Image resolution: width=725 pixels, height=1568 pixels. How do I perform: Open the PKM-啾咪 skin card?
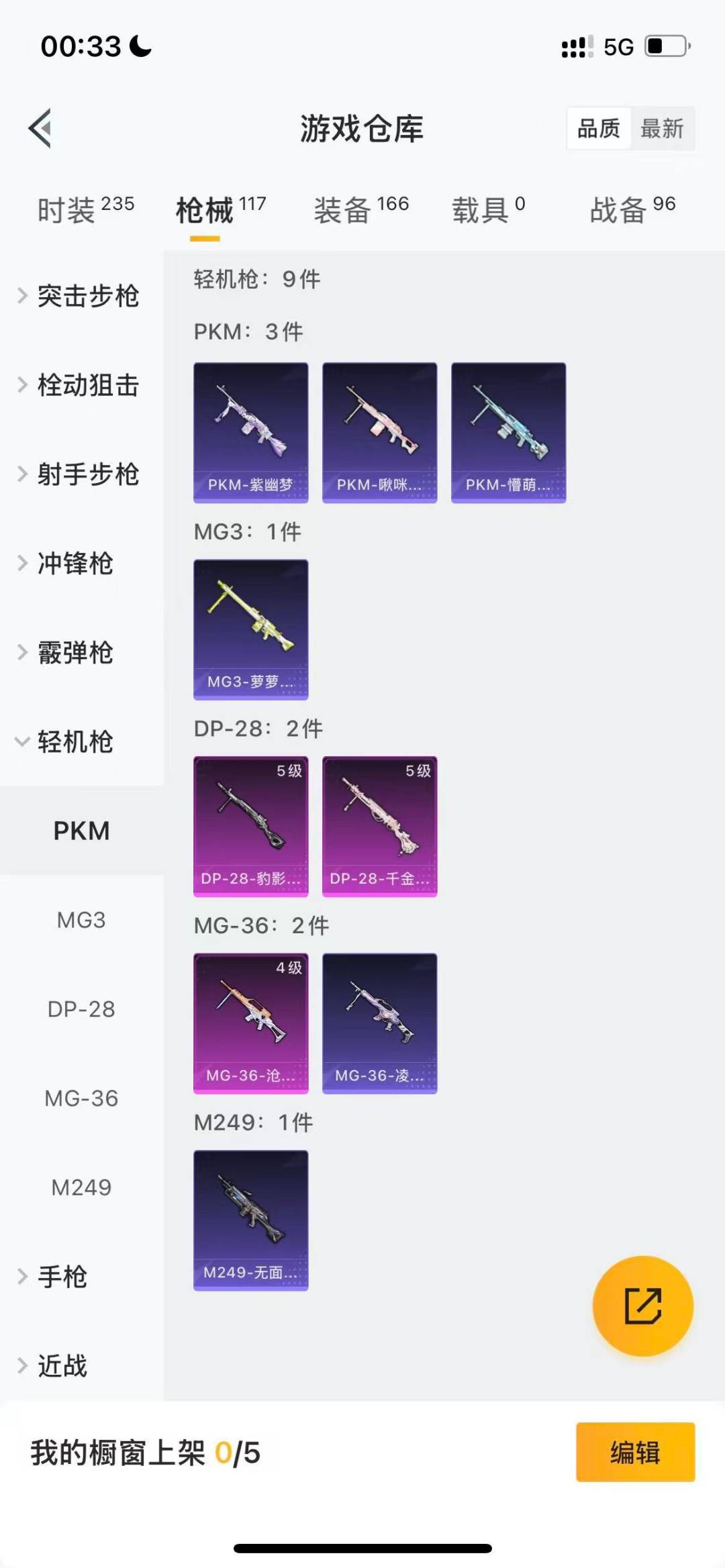point(379,431)
